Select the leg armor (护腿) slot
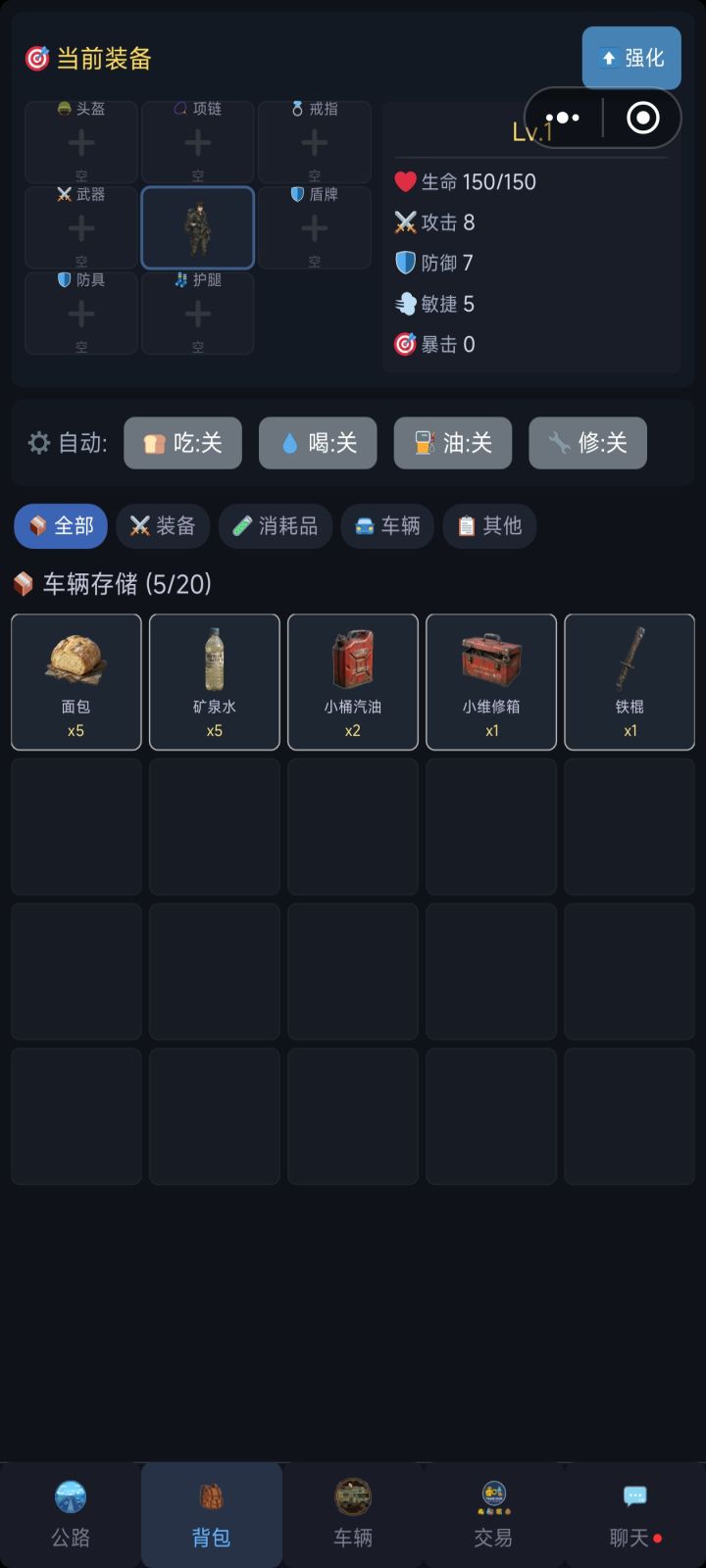Screen dimensions: 706x1568 click(x=197, y=314)
